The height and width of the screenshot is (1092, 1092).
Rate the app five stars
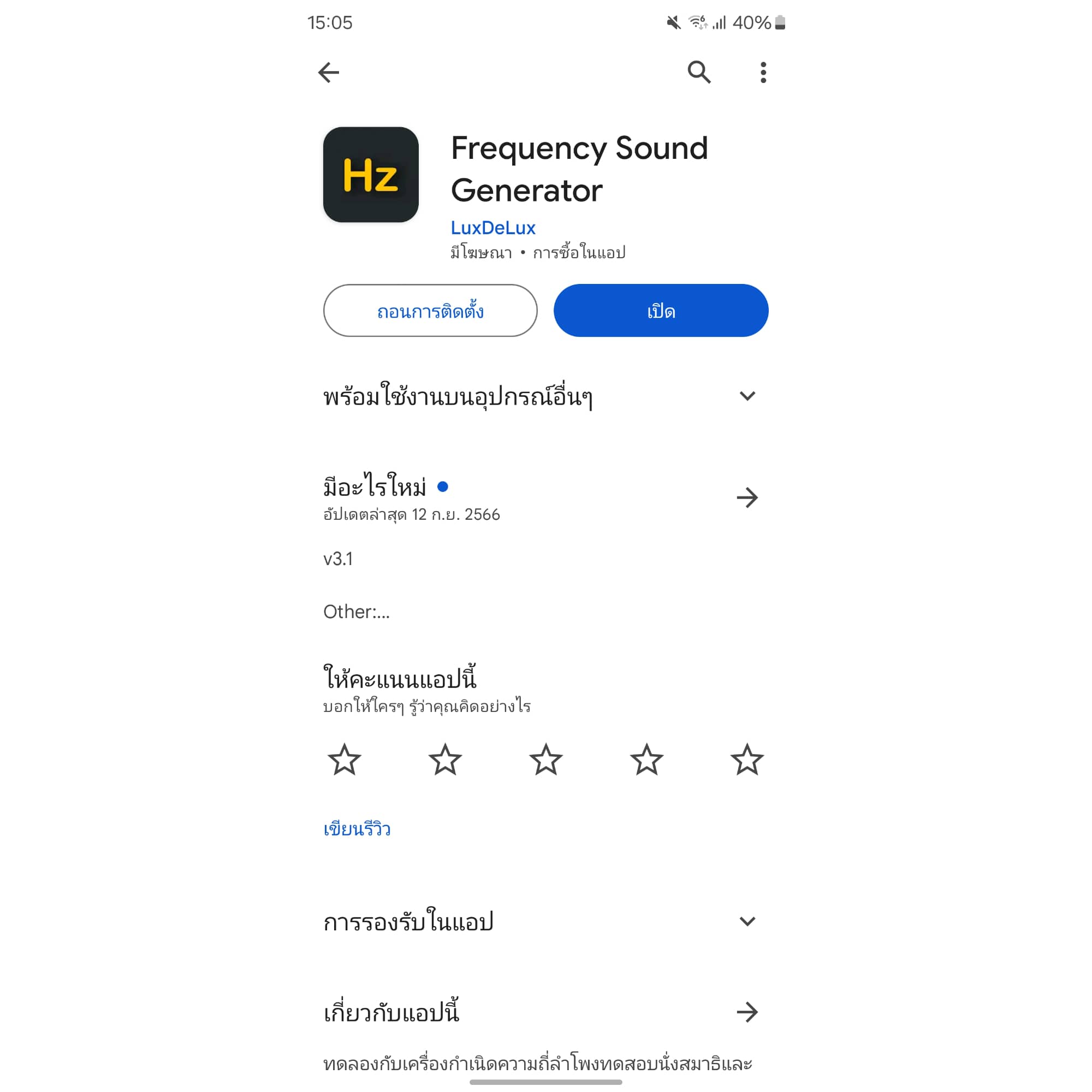[x=746, y=759]
